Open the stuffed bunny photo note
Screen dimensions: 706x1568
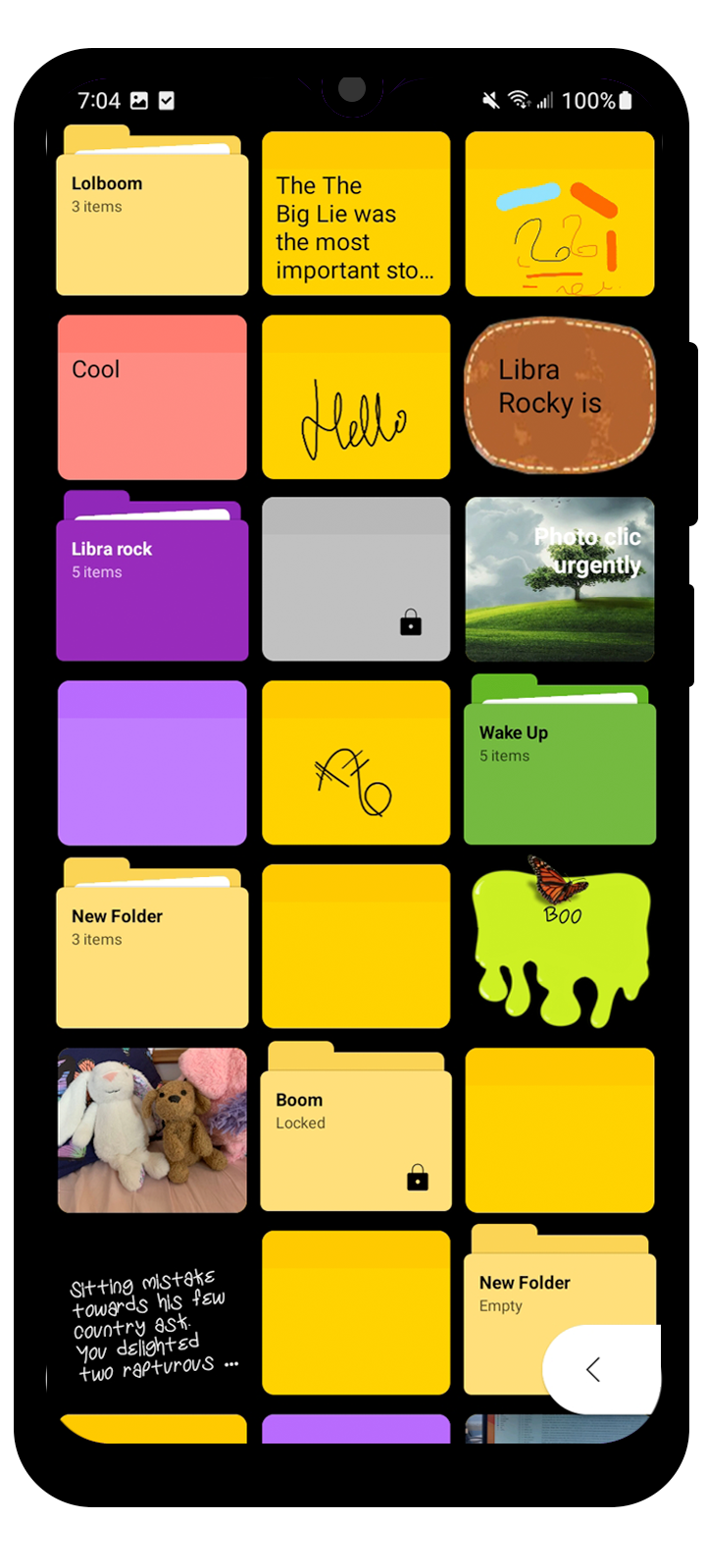152,1130
